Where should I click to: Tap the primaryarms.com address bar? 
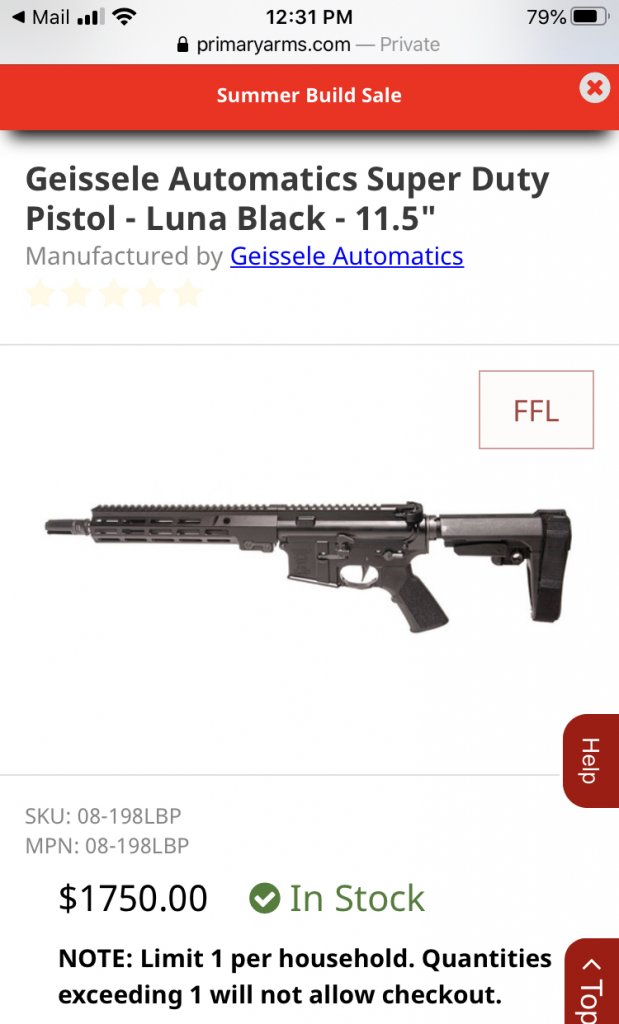[x=308, y=45]
